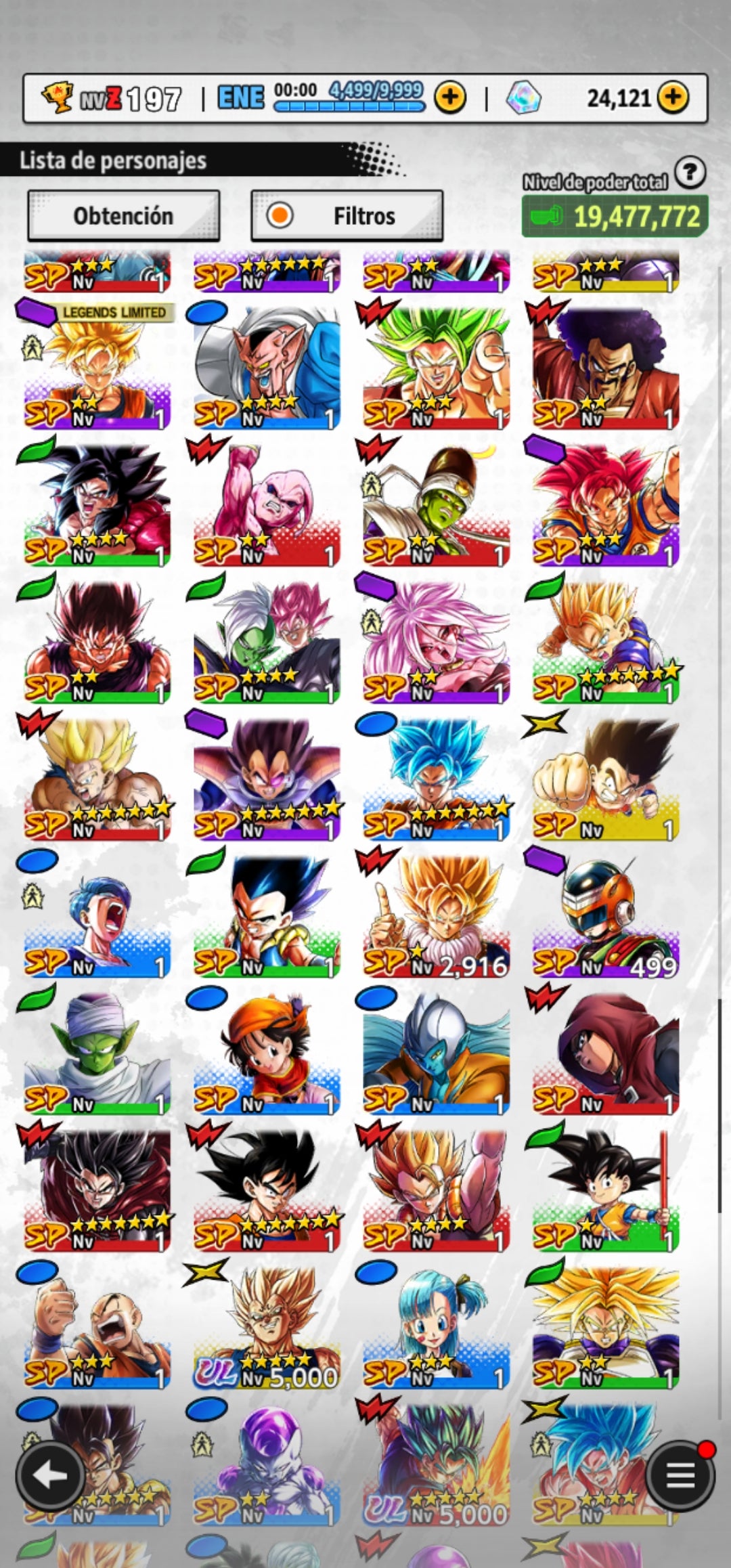Open the hamburger menu button
The height and width of the screenshot is (1568, 731).
coord(680,1475)
